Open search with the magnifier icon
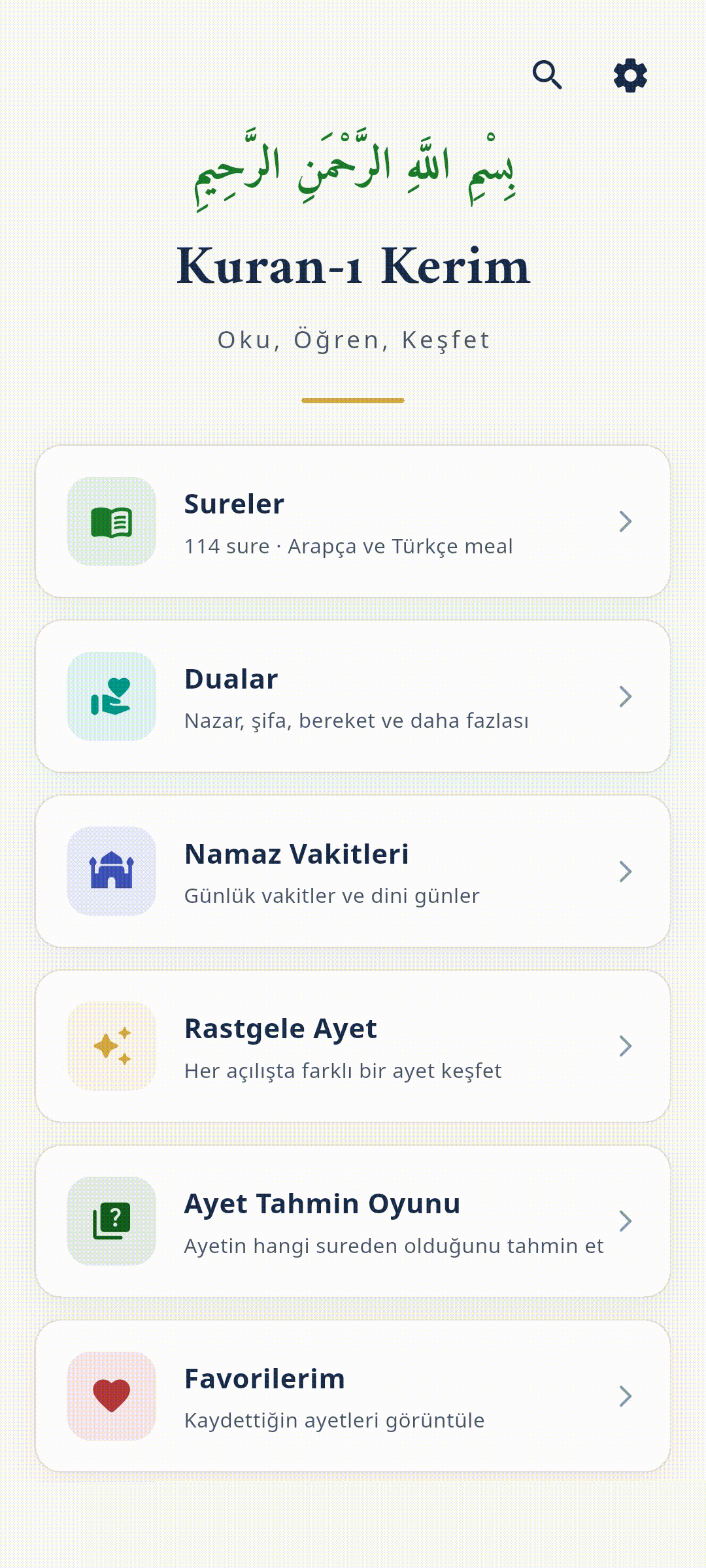This screenshot has height=1568, width=706. tap(547, 74)
